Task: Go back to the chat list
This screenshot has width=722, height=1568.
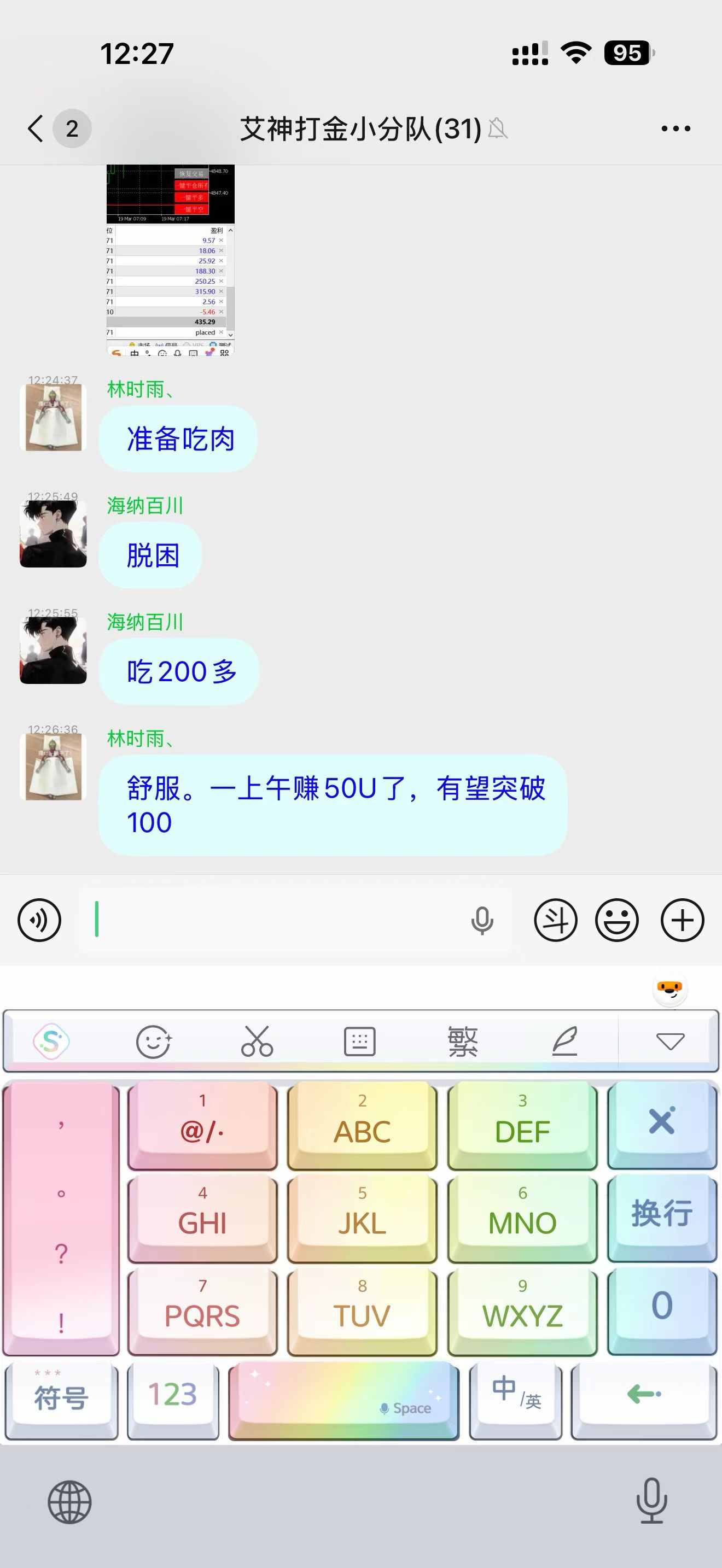Action: (37, 128)
